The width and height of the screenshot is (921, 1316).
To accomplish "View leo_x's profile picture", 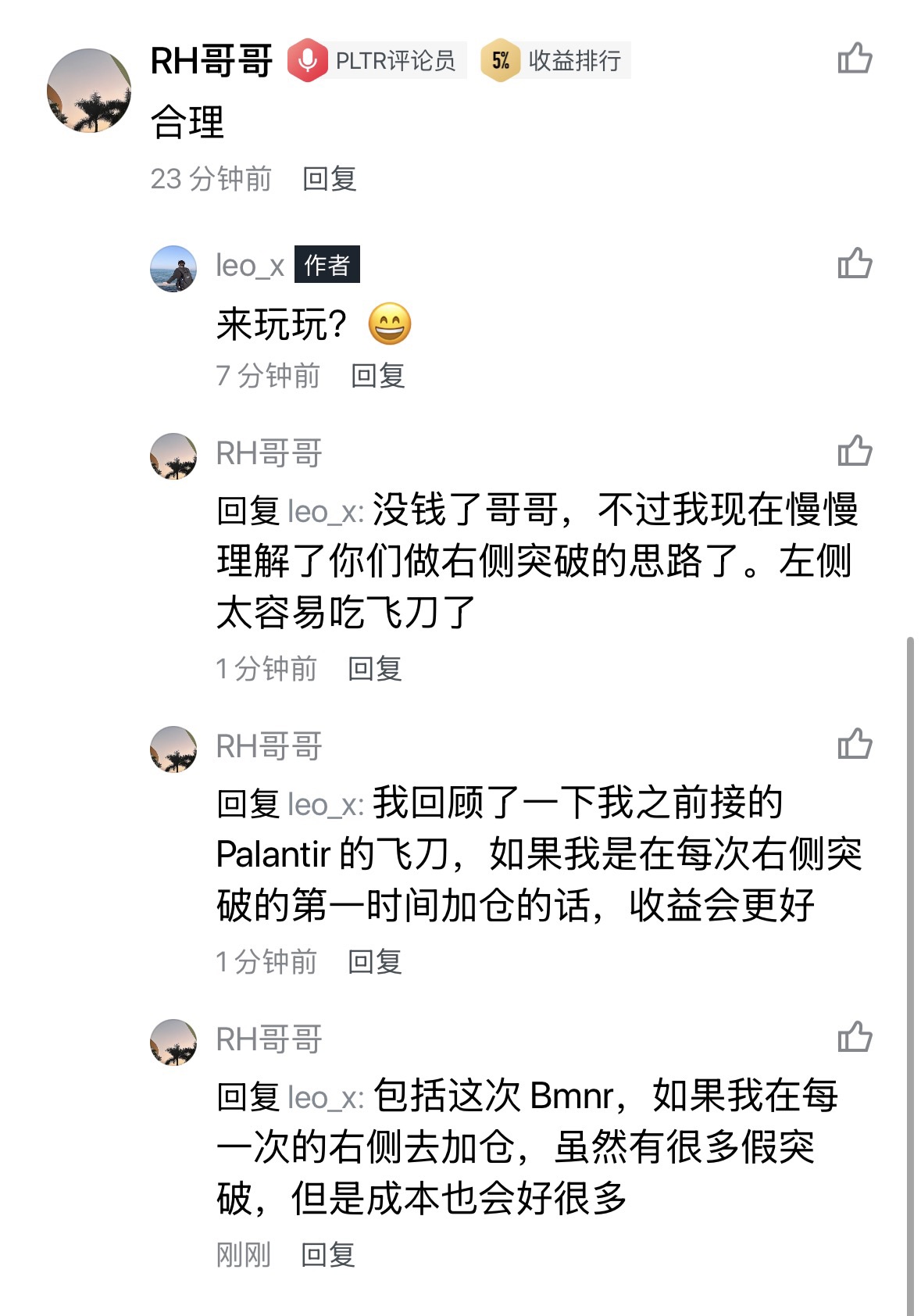I will click(173, 269).
